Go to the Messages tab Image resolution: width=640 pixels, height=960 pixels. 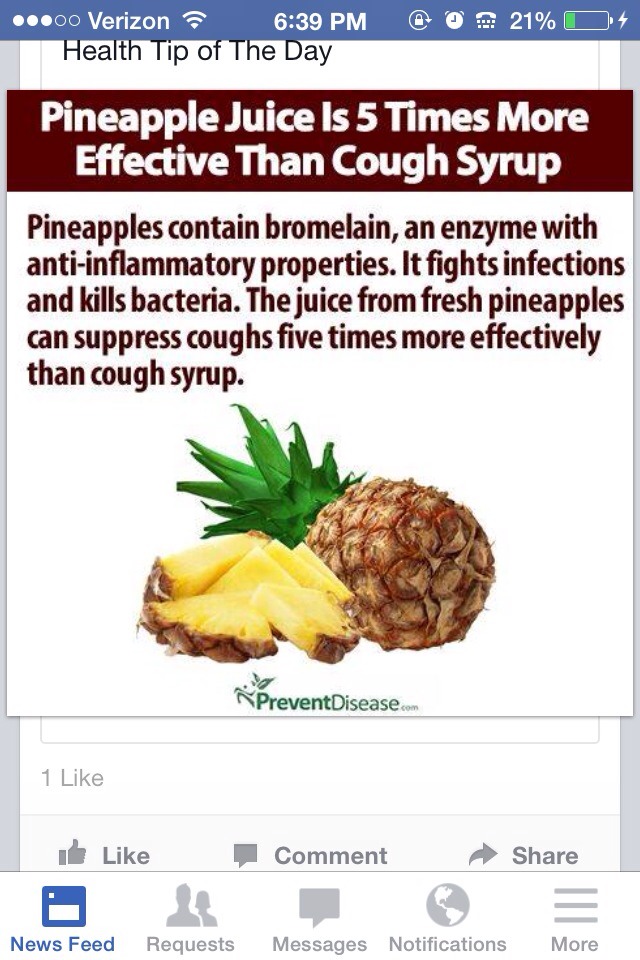point(319,918)
